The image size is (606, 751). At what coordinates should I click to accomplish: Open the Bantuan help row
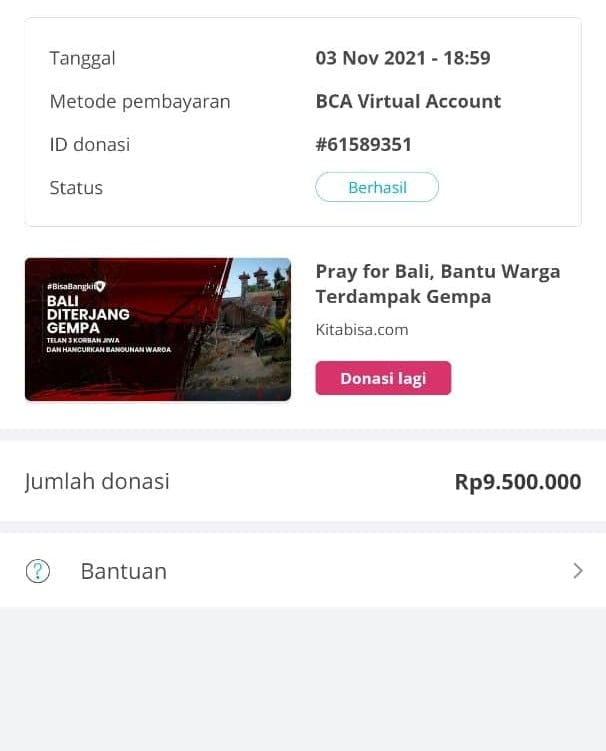[x=302, y=571]
